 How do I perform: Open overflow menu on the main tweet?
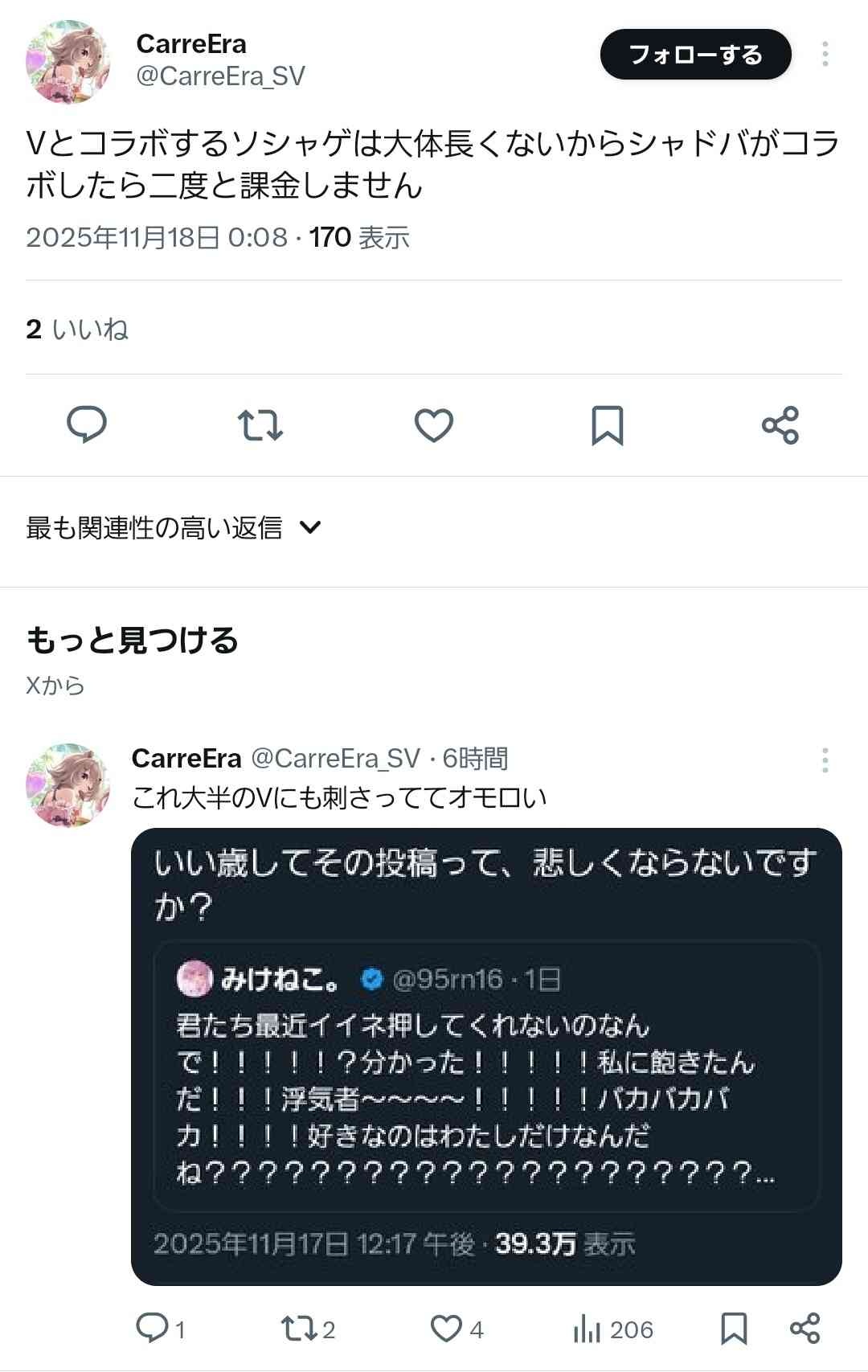pos(825,54)
